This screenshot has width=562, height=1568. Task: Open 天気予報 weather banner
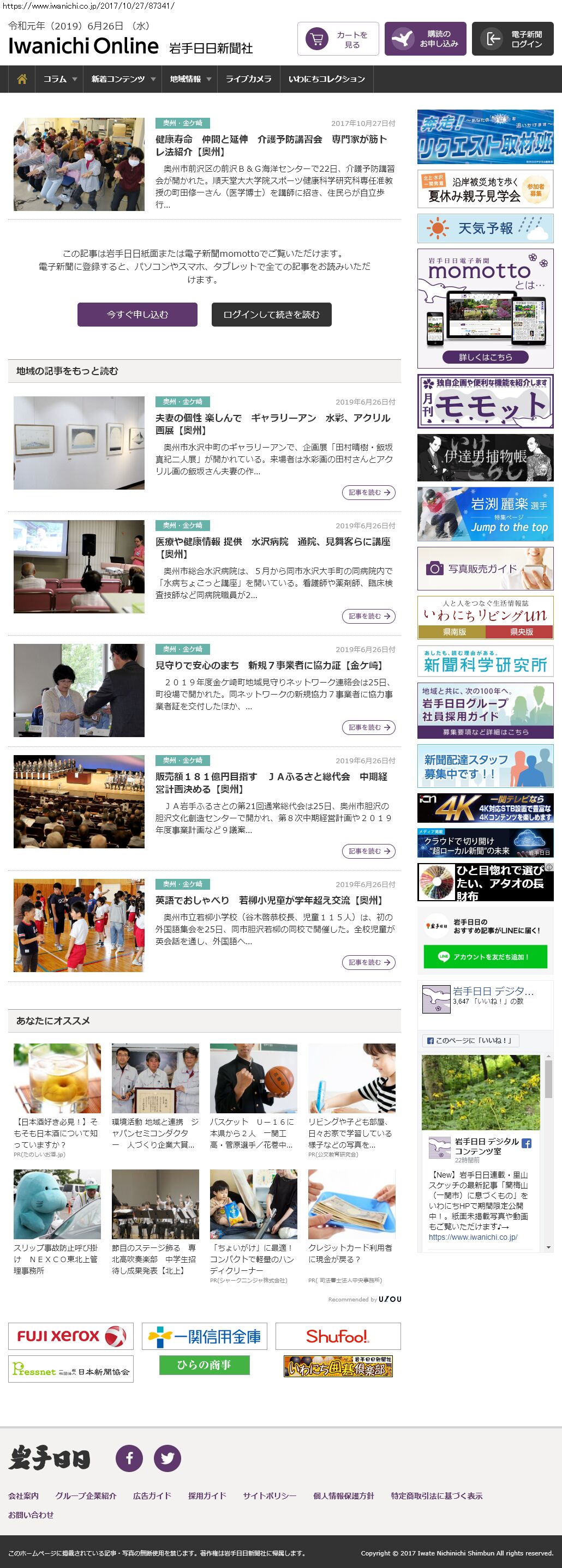pos(485,228)
